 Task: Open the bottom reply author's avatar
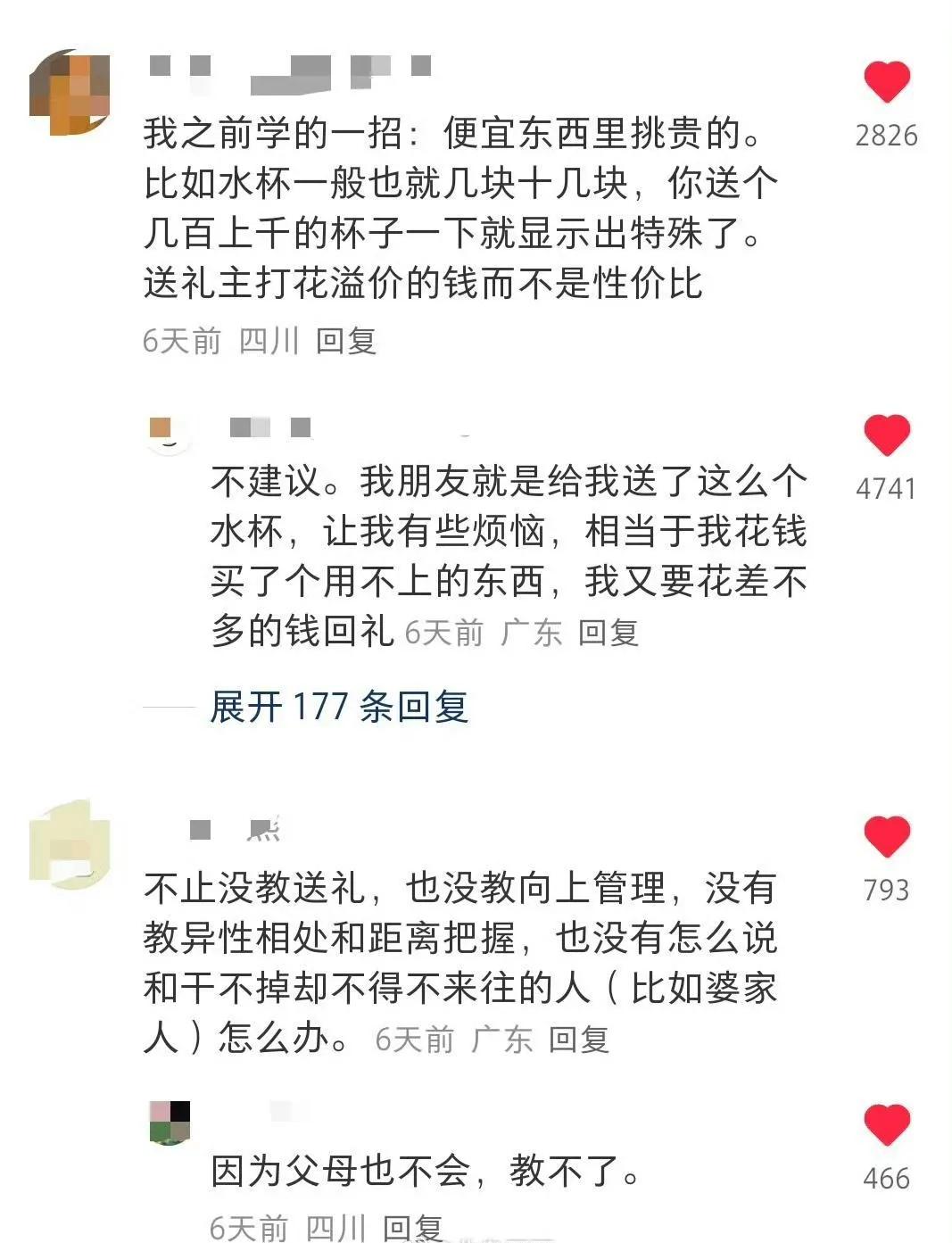[170, 1121]
